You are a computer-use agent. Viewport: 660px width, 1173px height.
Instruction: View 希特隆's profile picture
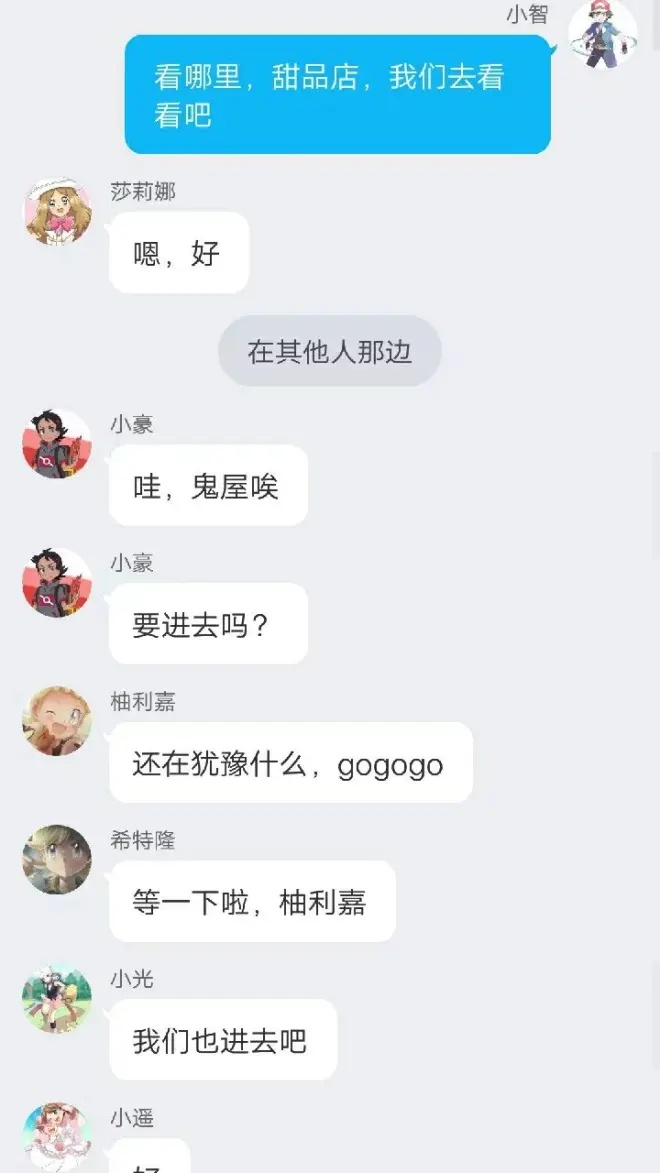pyautogui.click(x=58, y=860)
